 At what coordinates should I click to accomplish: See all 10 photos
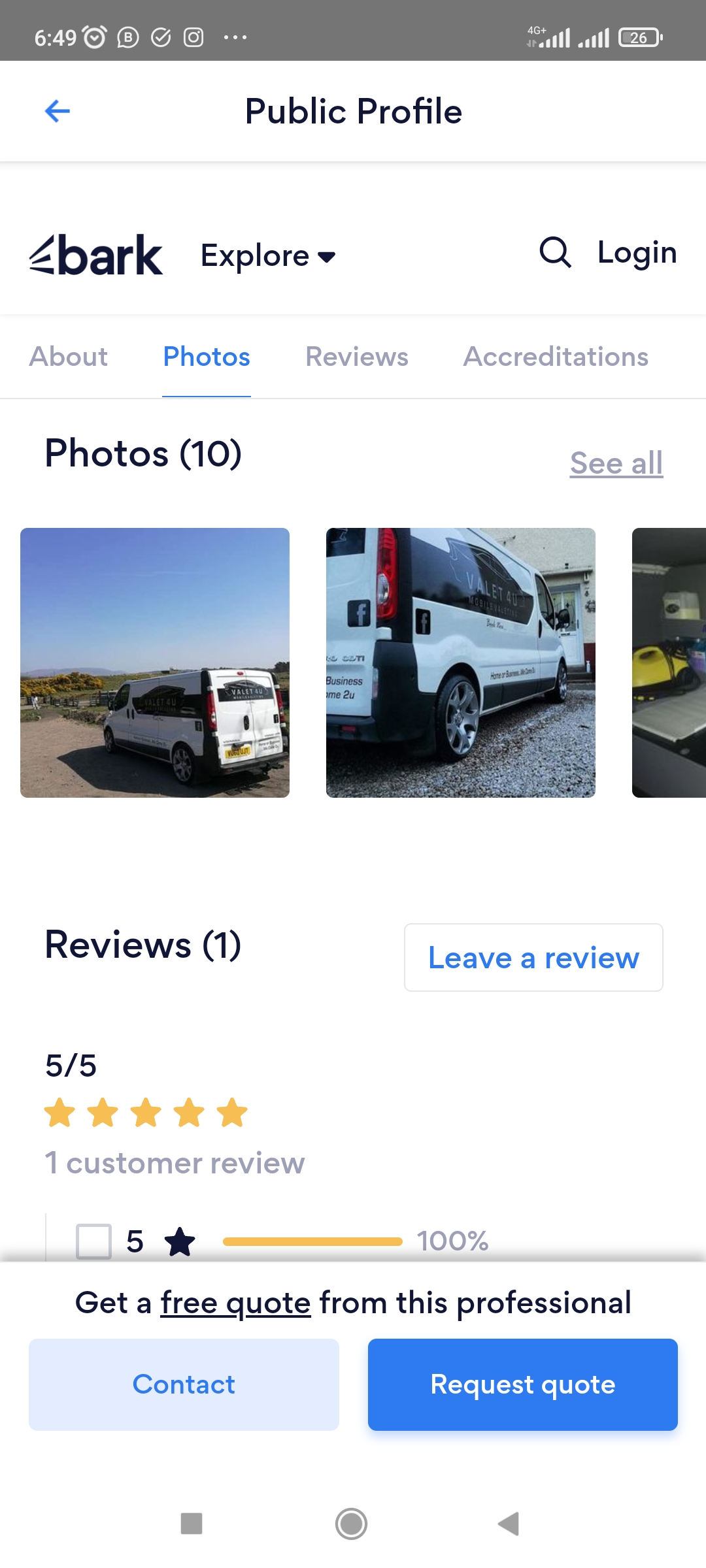(616, 463)
